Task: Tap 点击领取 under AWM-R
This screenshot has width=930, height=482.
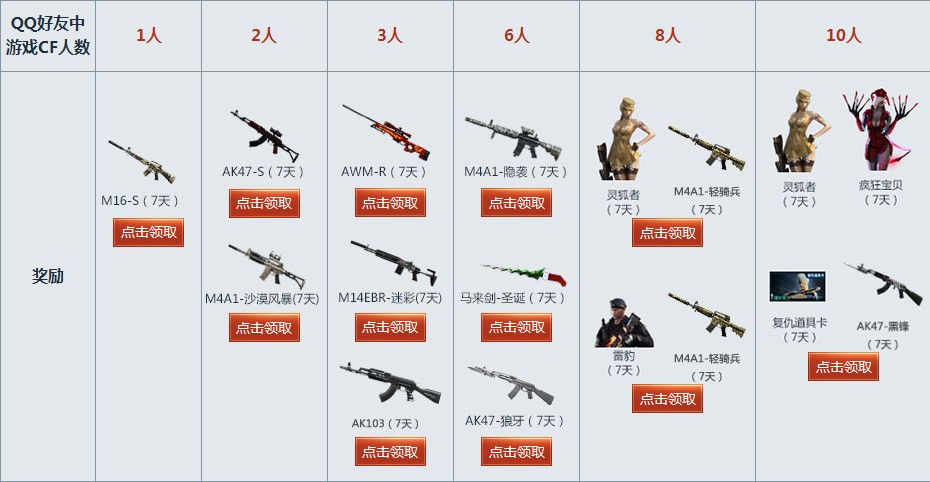Action: (390, 203)
